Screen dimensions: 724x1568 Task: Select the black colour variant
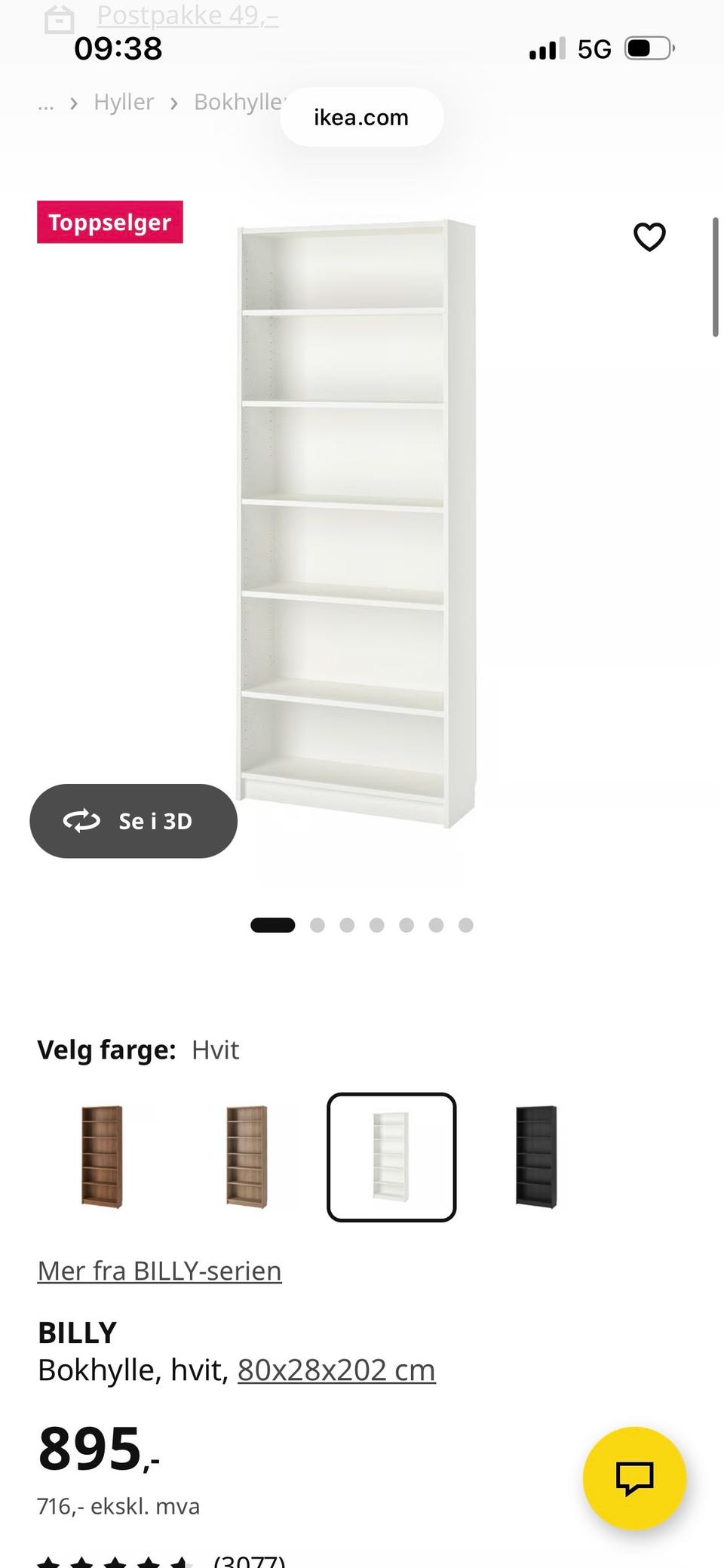click(536, 1157)
